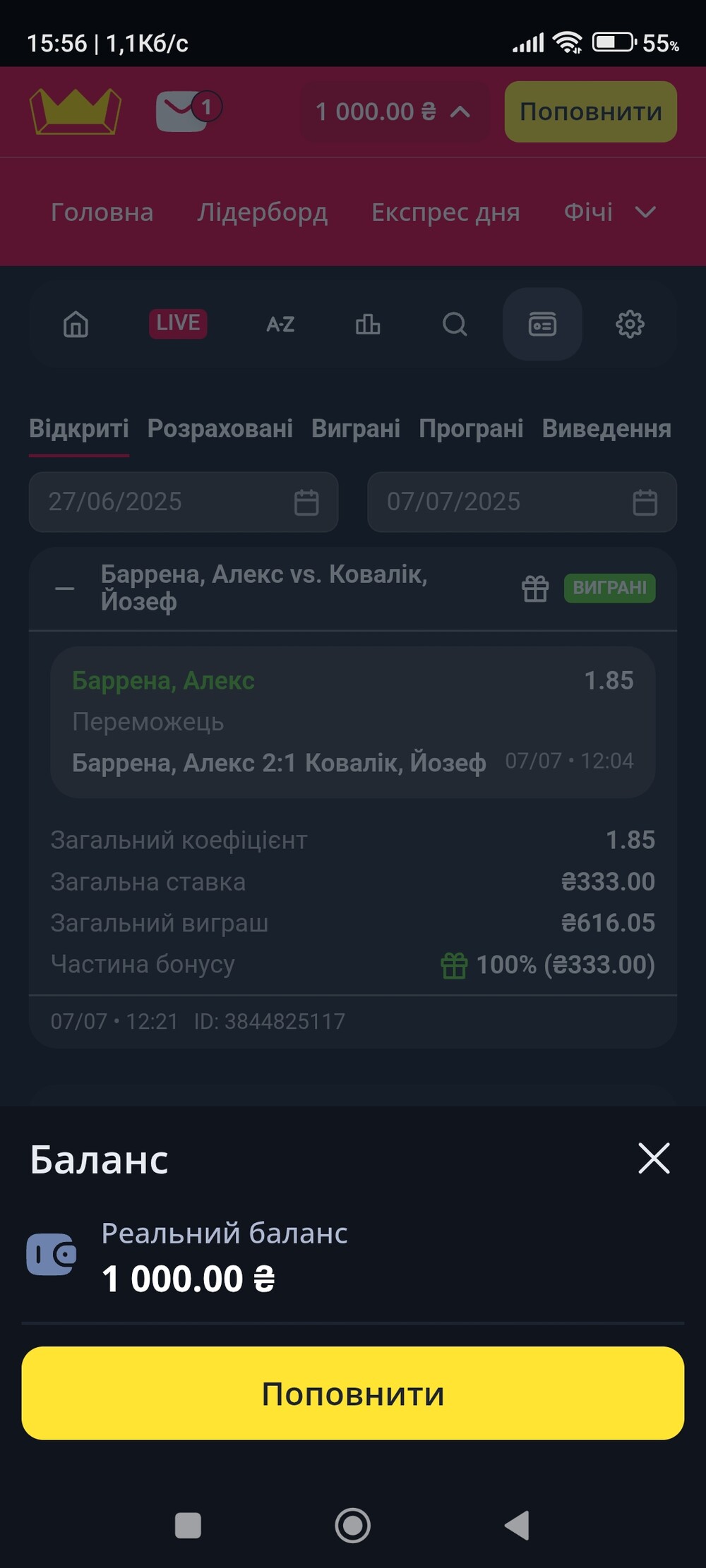
Task: Open the LIVE events section
Action: (x=178, y=324)
